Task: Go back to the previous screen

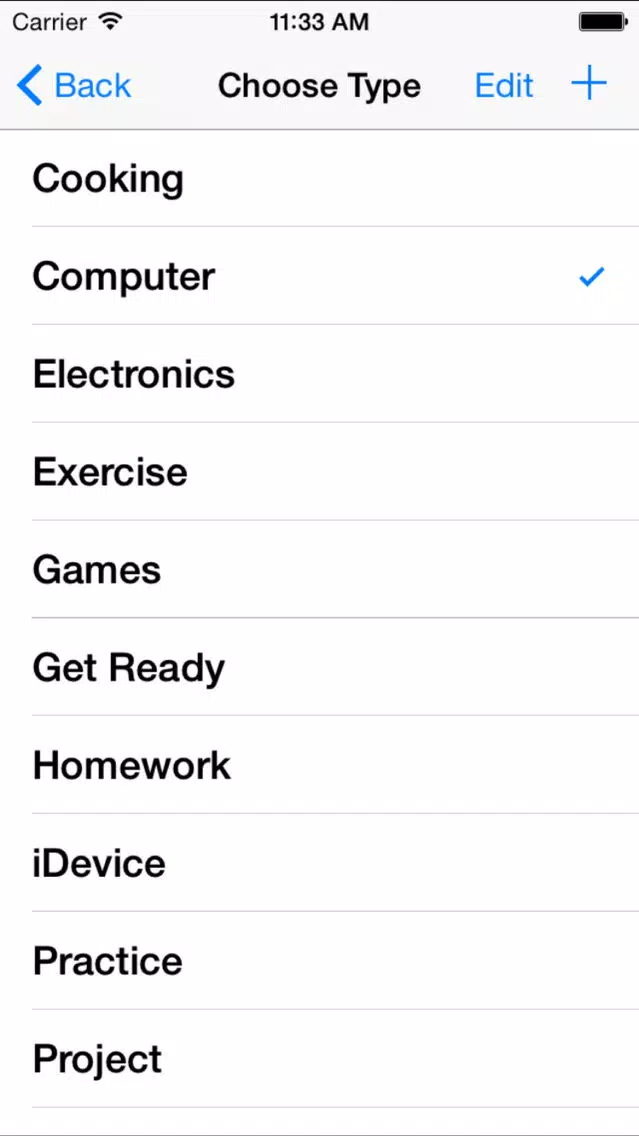Action: coord(75,86)
